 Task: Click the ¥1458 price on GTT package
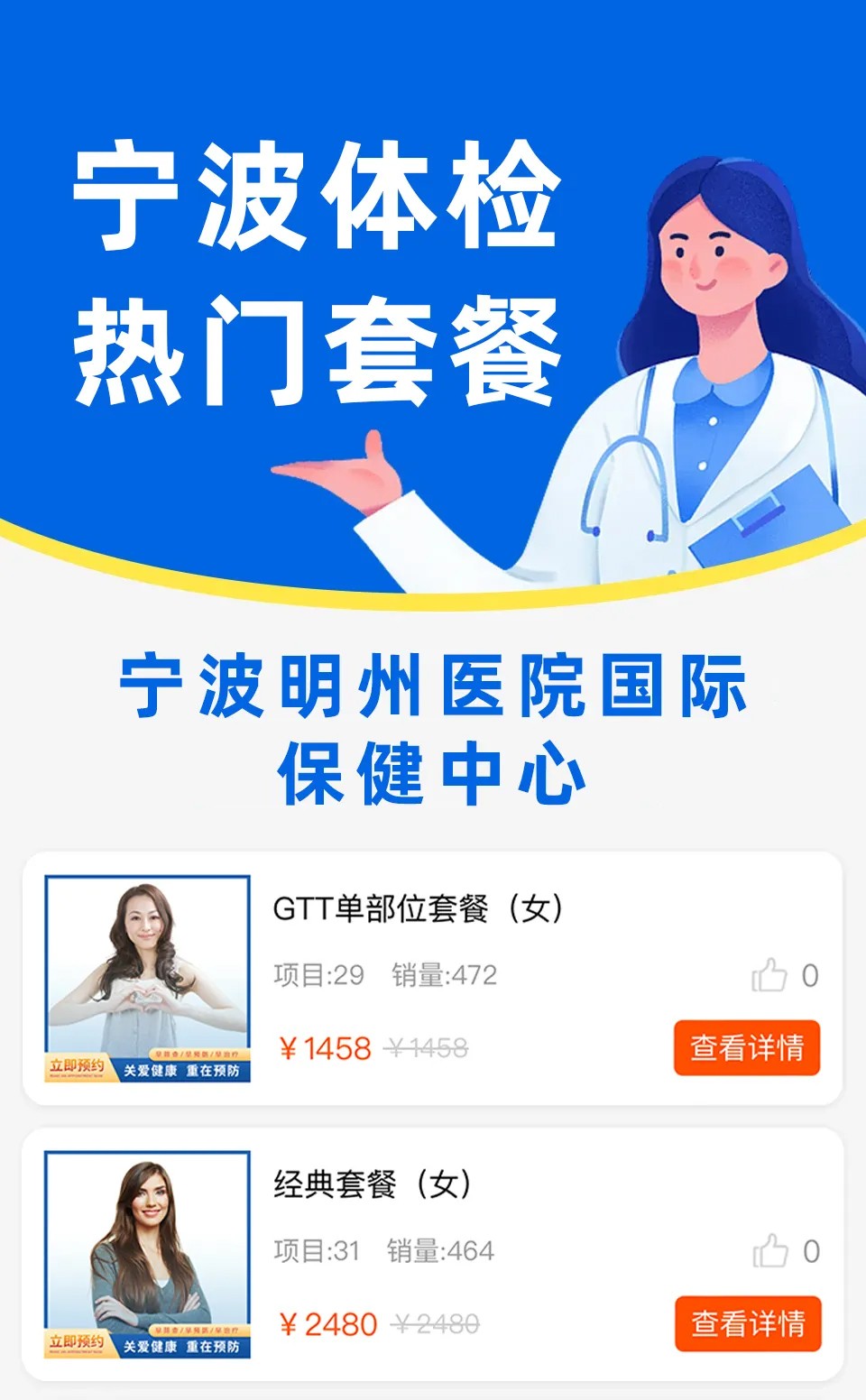323,1049
